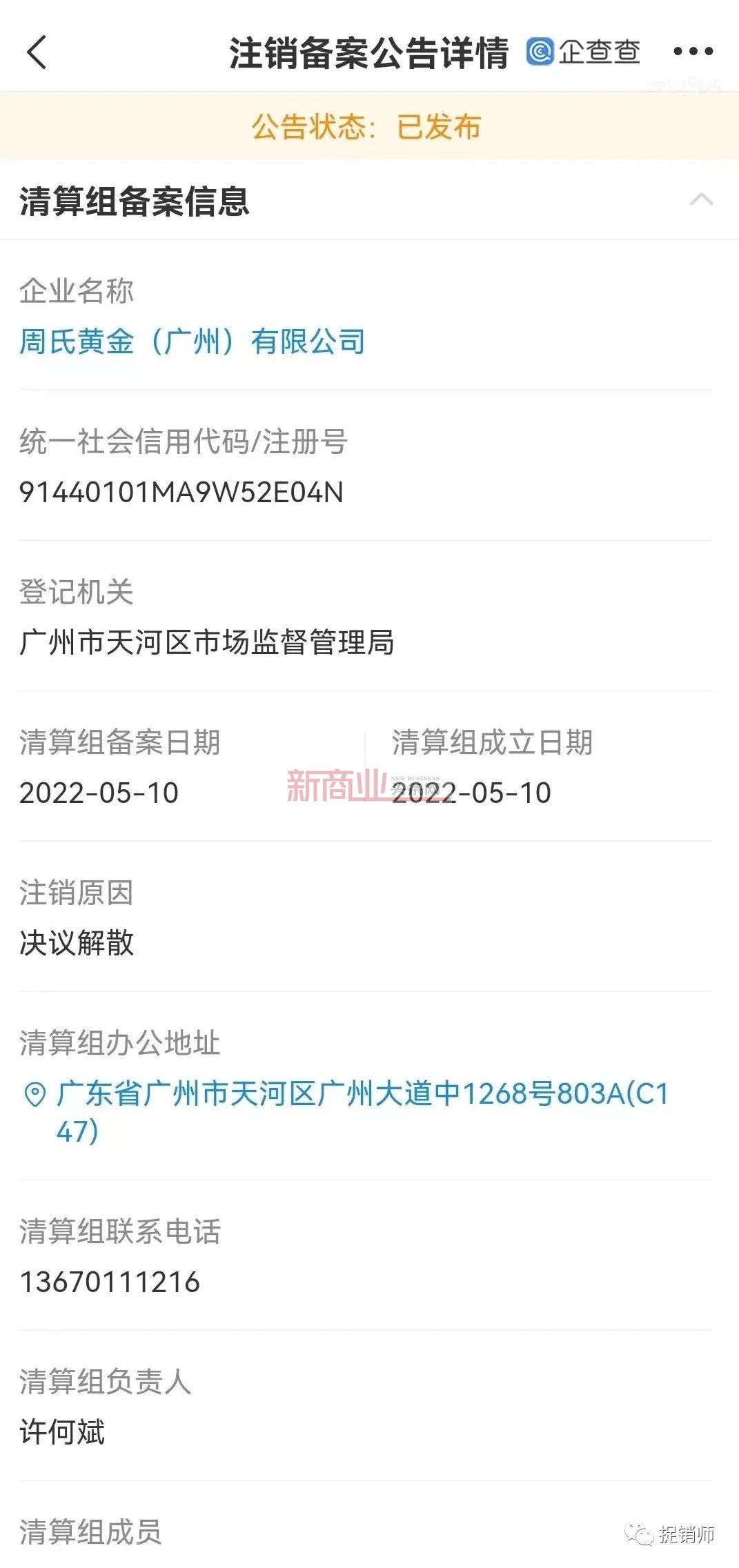Open company link 周氏黄金（广州）有限公司
The height and width of the screenshot is (1568, 739).
[x=193, y=341]
